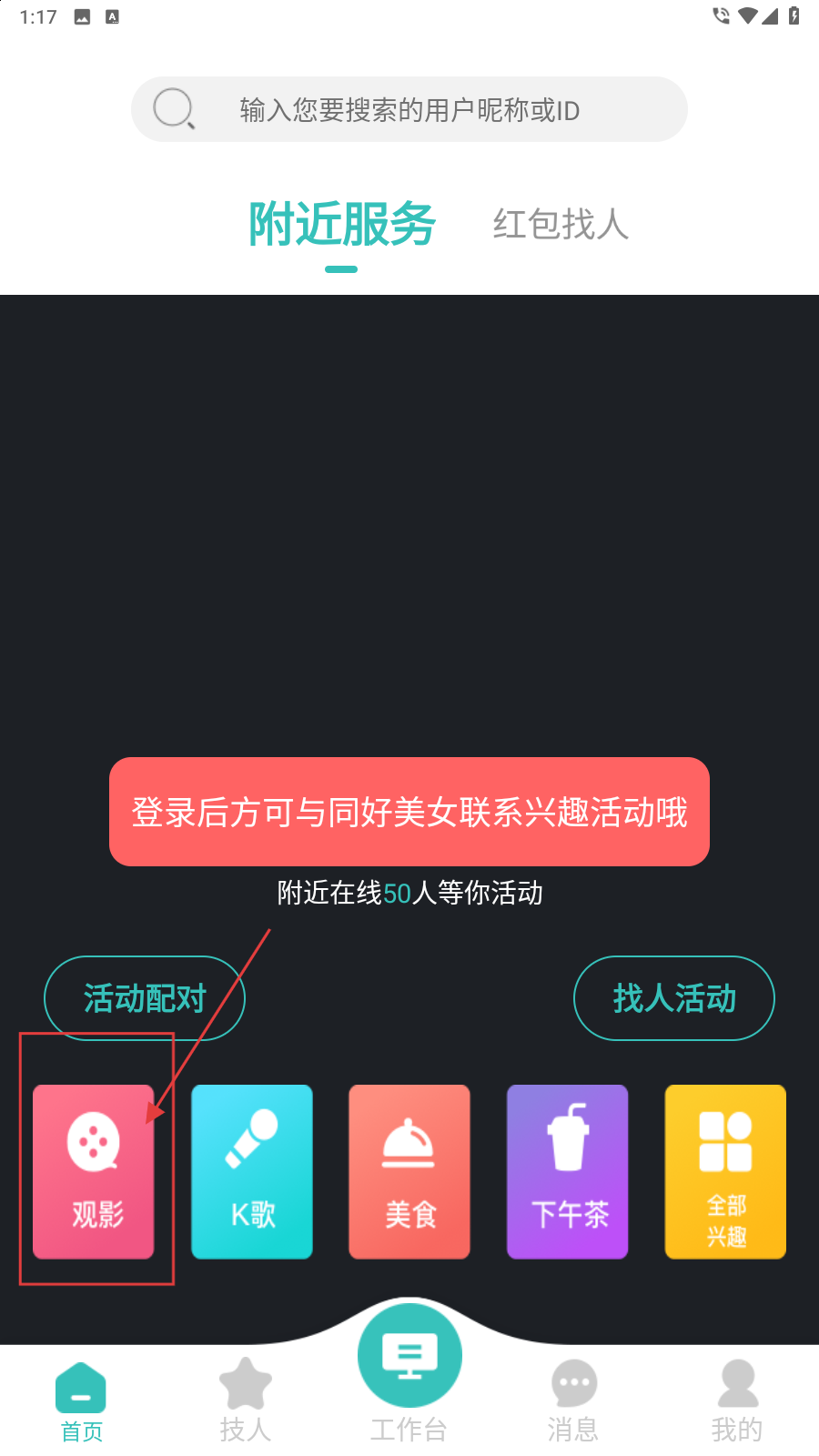Viewport: 819px width, 1456px height.
Task: Tap the red login reminder banner
Action: point(409,812)
